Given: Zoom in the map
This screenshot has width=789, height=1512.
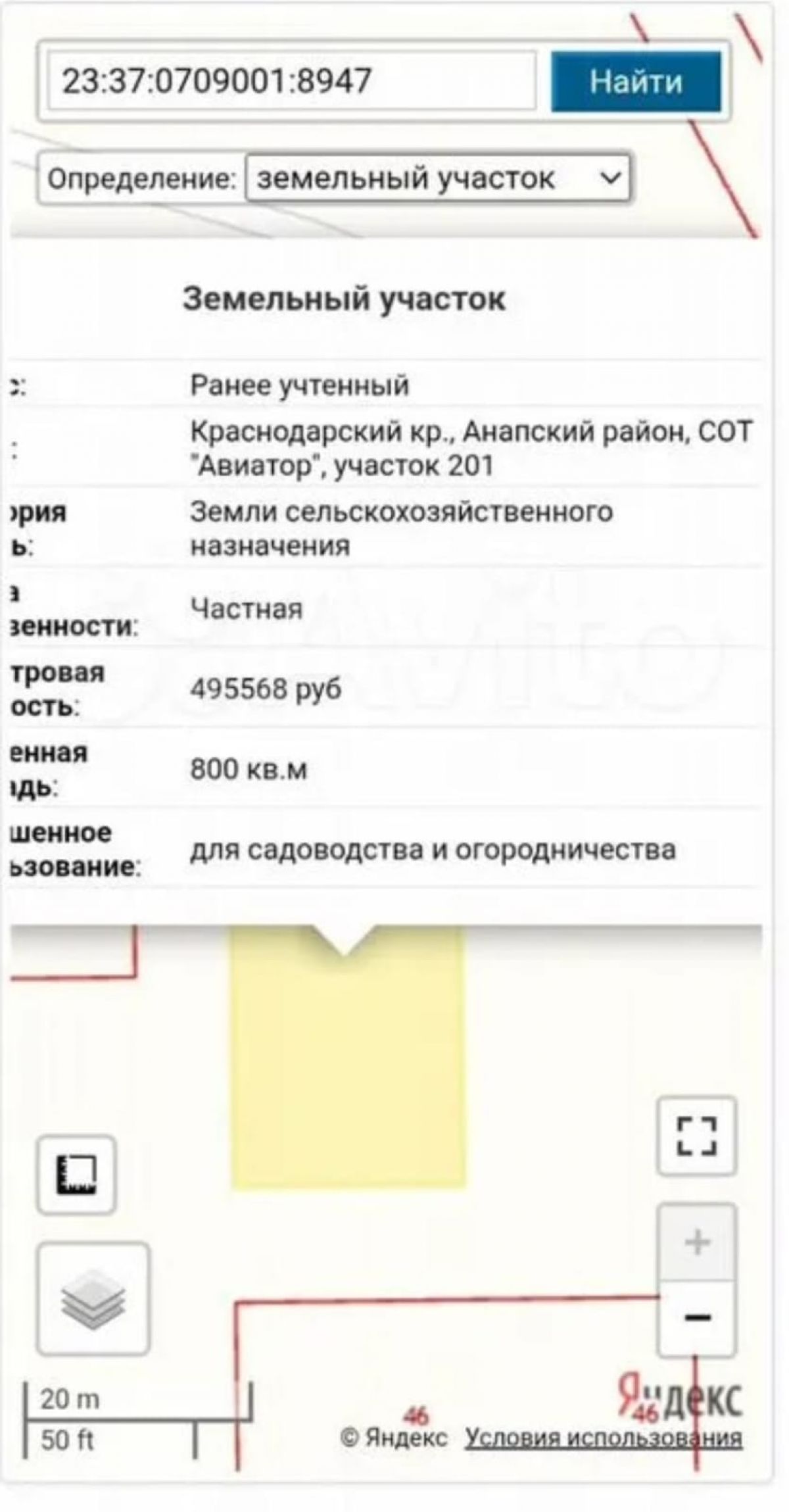Looking at the screenshot, I should coord(697,1242).
